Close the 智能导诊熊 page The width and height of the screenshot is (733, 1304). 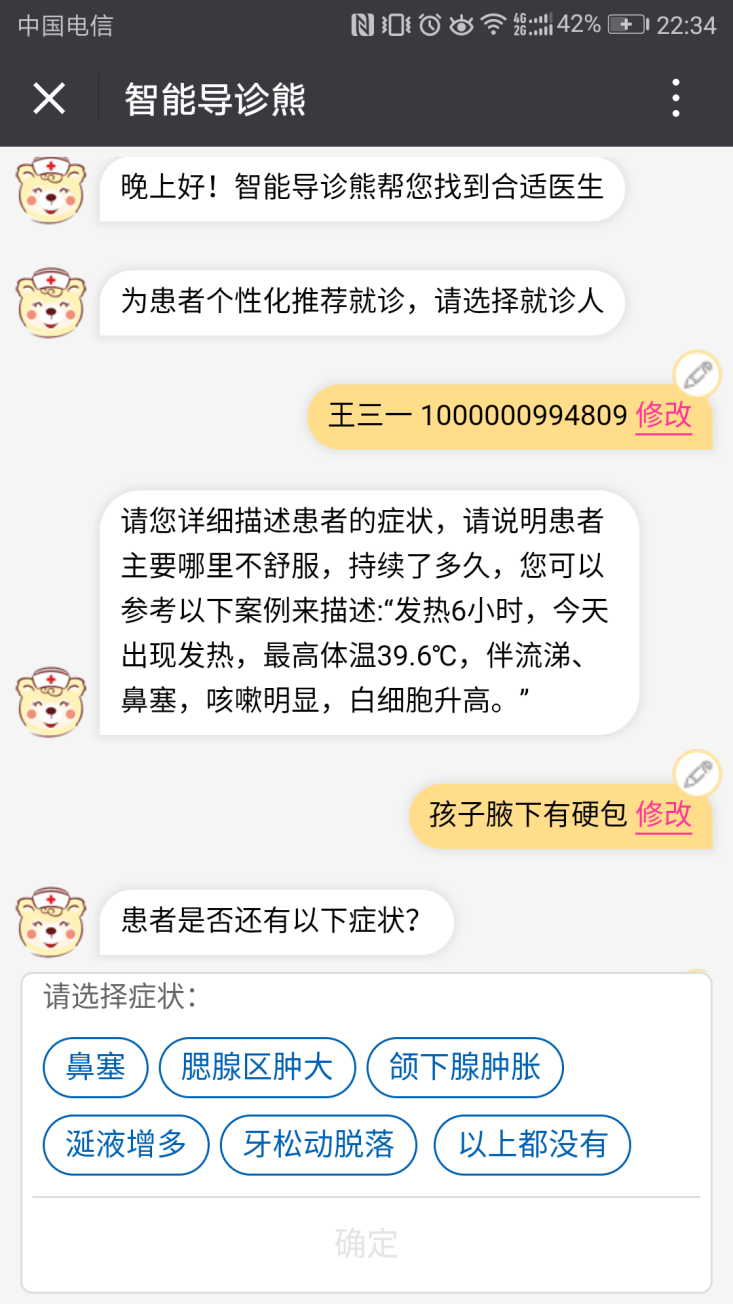(49, 98)
